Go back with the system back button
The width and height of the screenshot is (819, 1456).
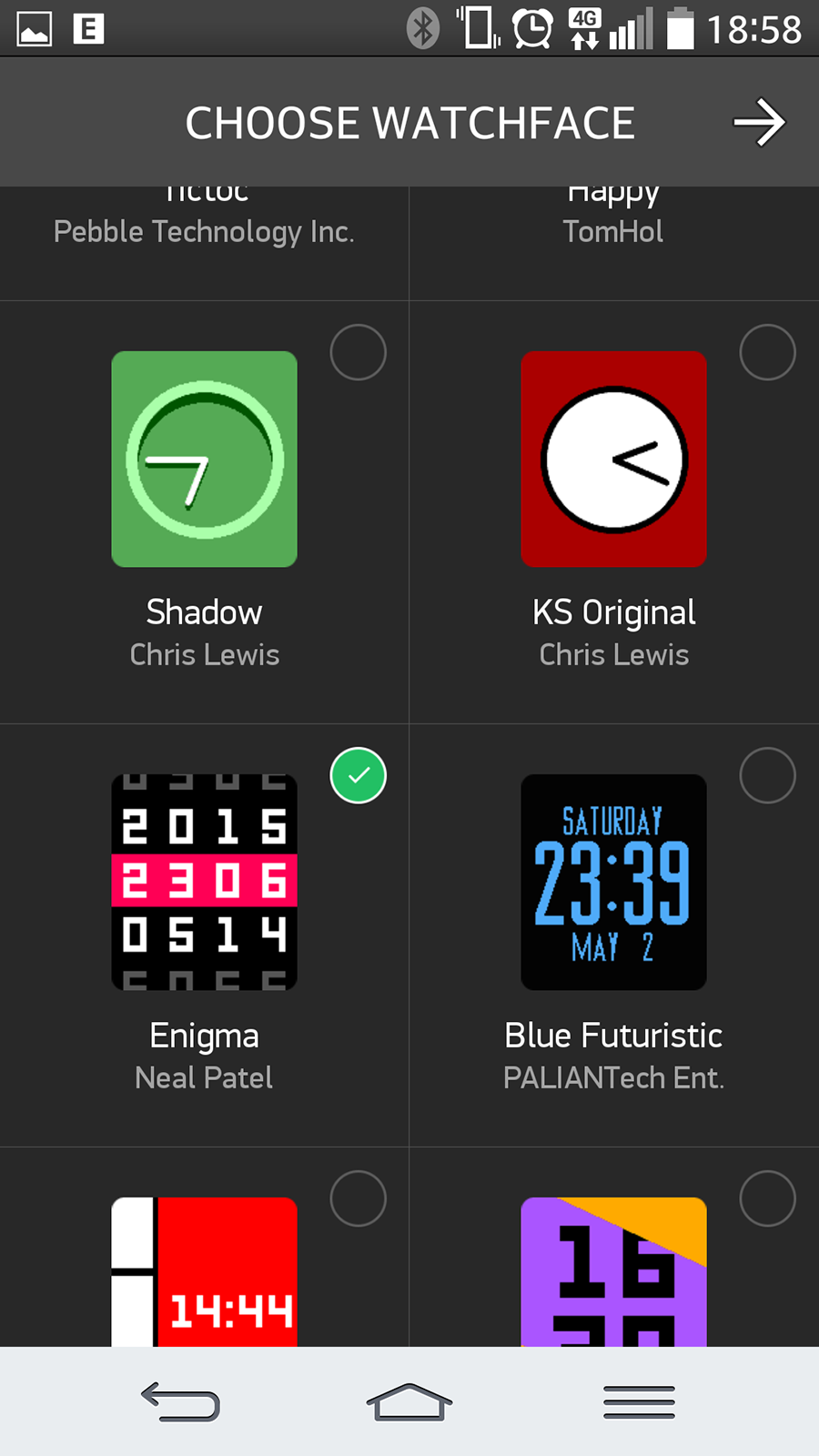180,1401
